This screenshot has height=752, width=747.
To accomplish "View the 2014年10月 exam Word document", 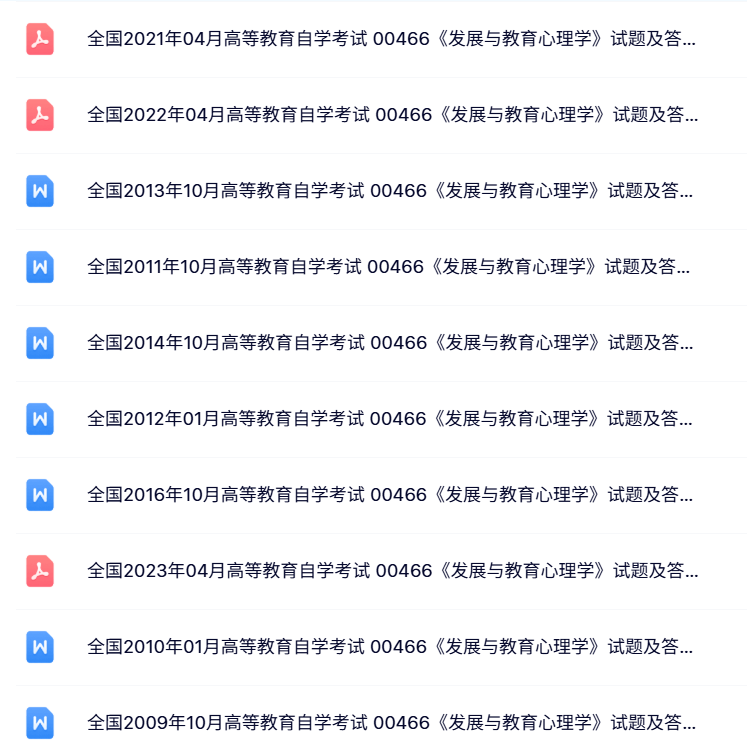I will 391,343.
